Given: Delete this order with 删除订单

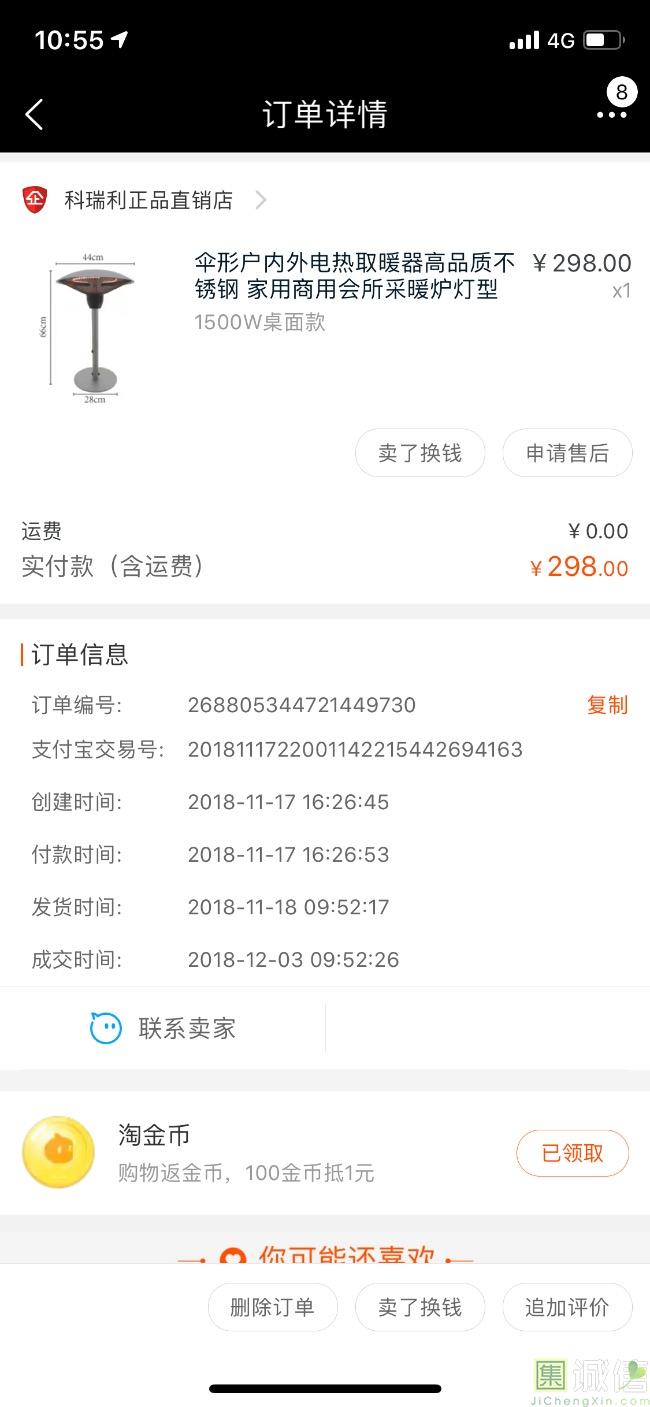Looking at the screenshot, I should coord(272,1307).
